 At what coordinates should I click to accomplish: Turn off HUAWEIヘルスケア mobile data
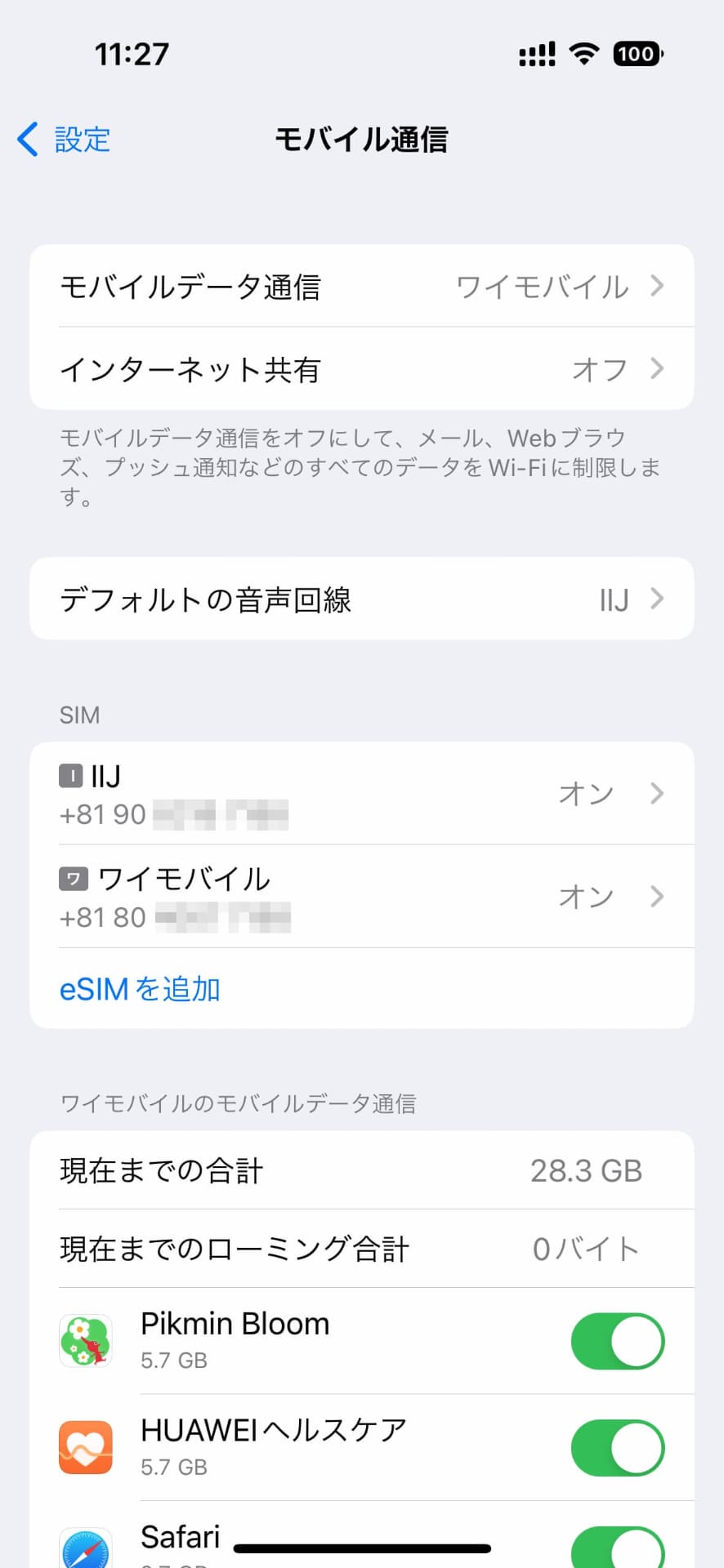point(618,1446)
